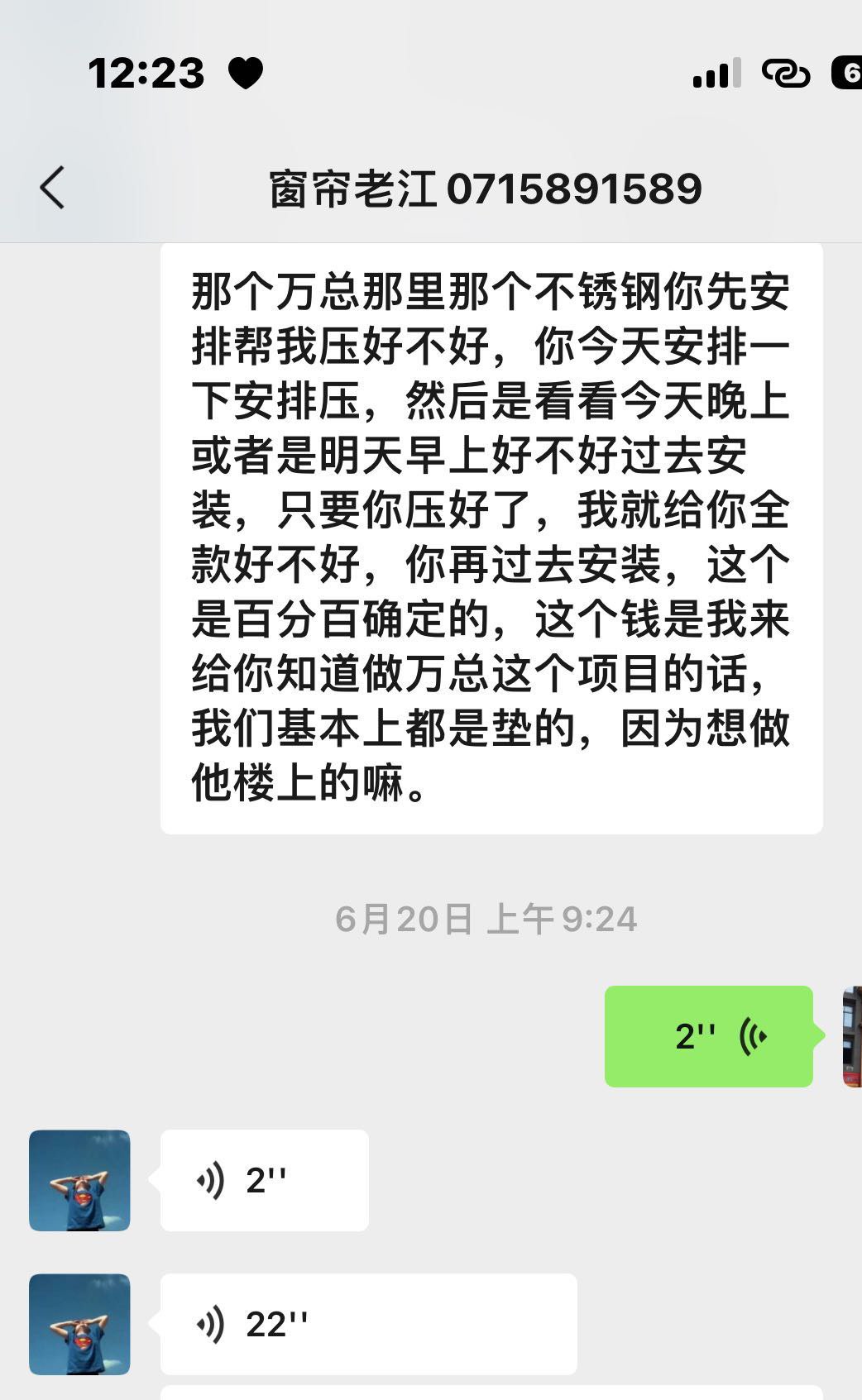
Task: Play the green 2-second voice message
Action: [x=709, y=1036]
